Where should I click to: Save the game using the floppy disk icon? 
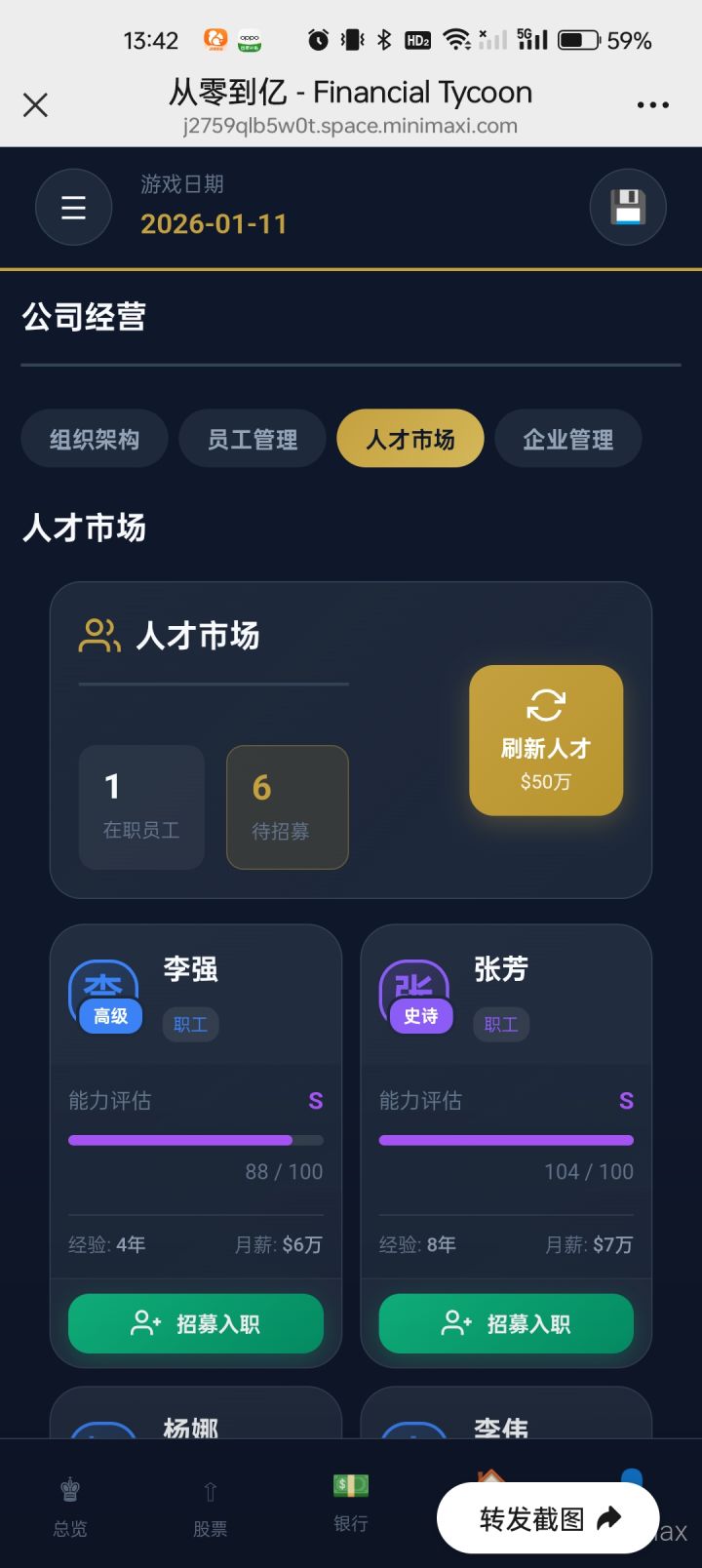pyautogui.click(x=627, y=207)
